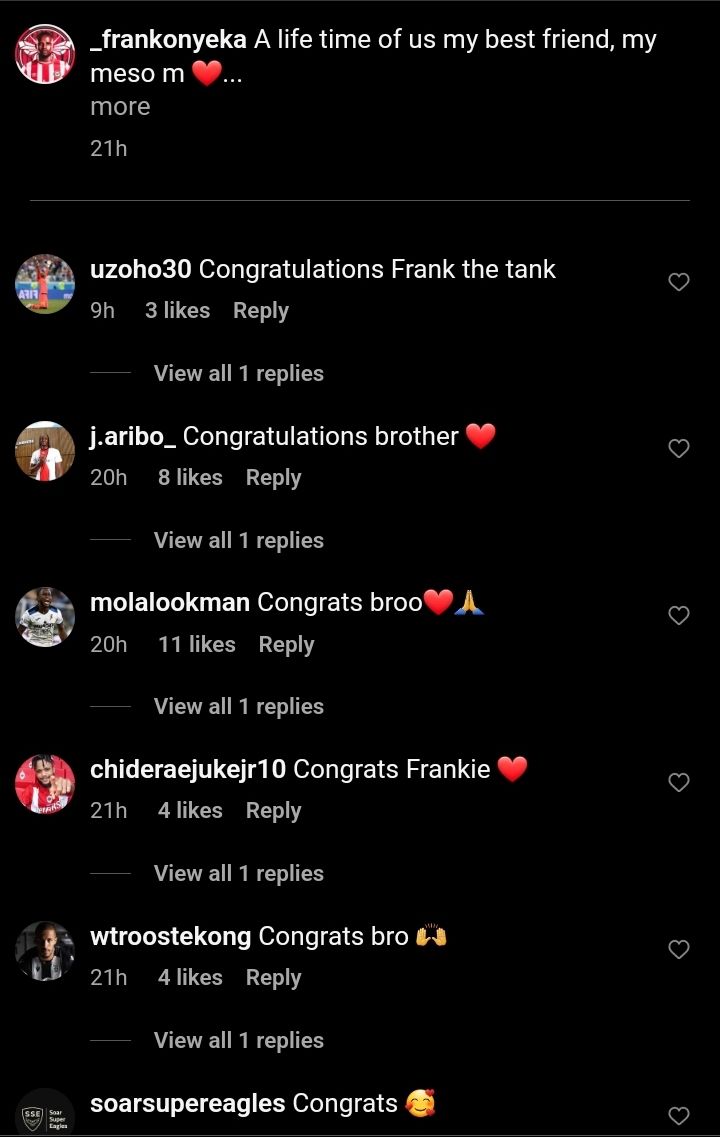Expand the caption by tapping more
720x1137 pixels.
pyautogui.click(x=120, y=107)
